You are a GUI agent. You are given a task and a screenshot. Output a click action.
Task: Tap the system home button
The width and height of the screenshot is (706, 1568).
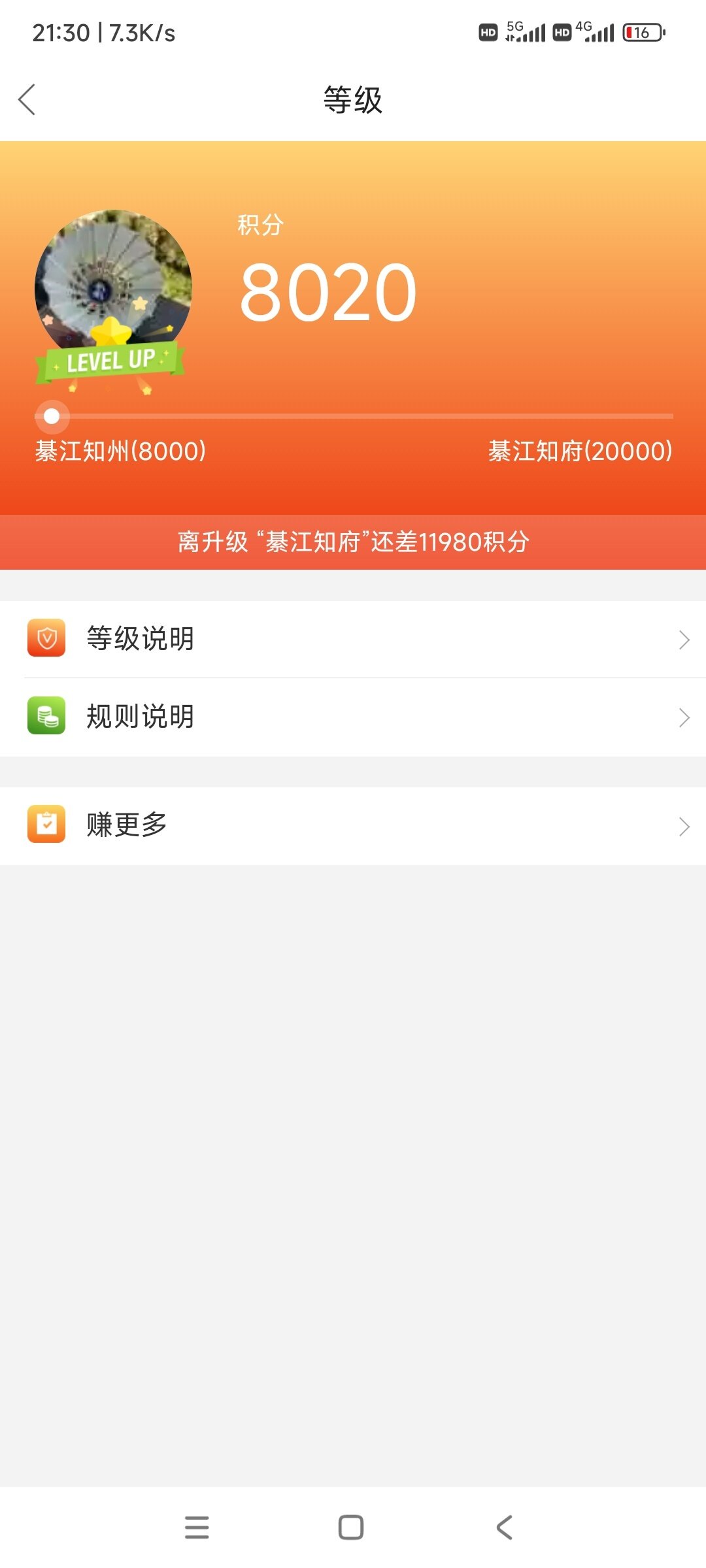pos(351,1527)
